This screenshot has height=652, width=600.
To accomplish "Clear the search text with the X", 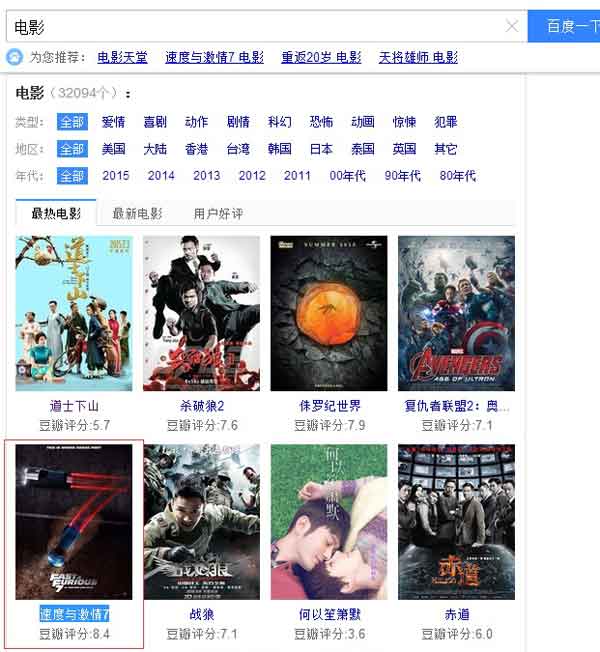I will click(x=512, y=27).
